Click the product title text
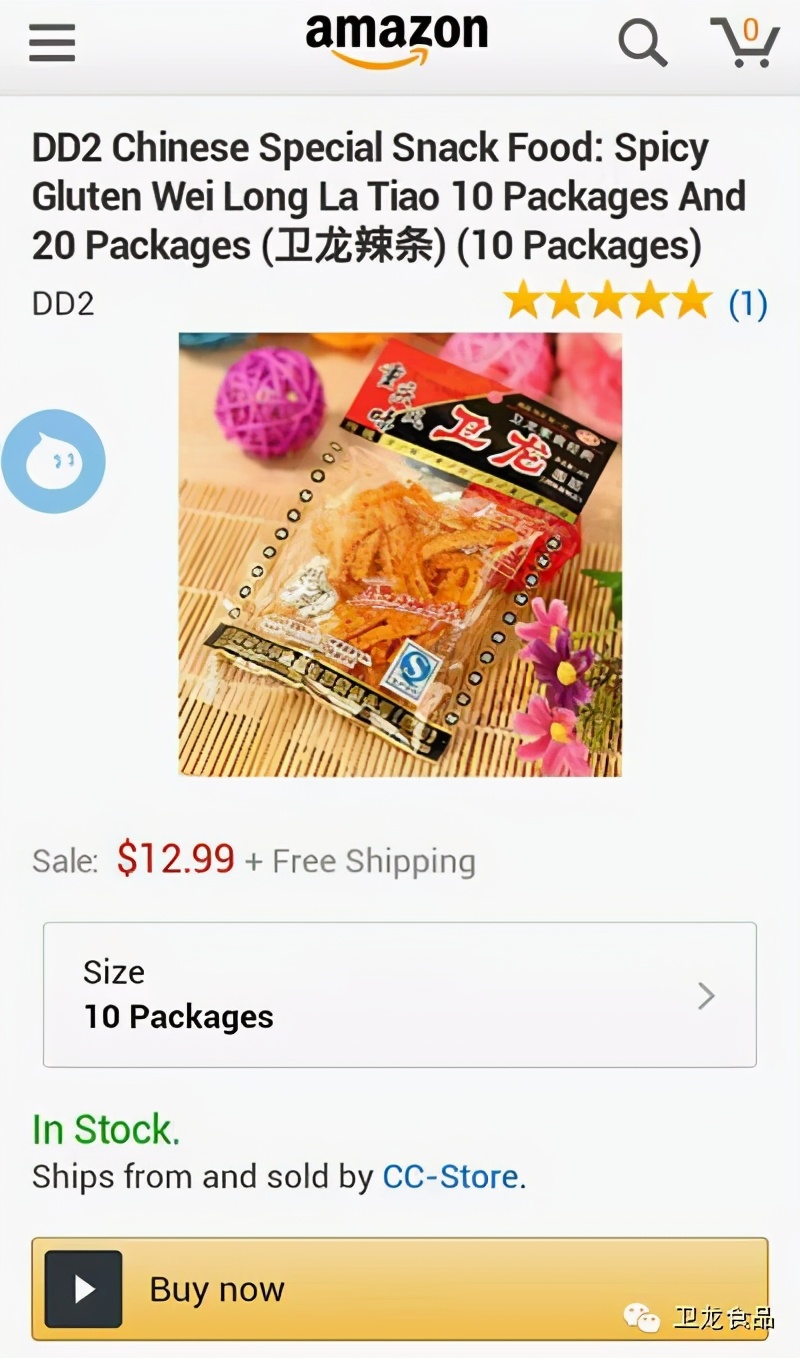The width and height of the screenshot is (800, 1358). pos(388,196)
